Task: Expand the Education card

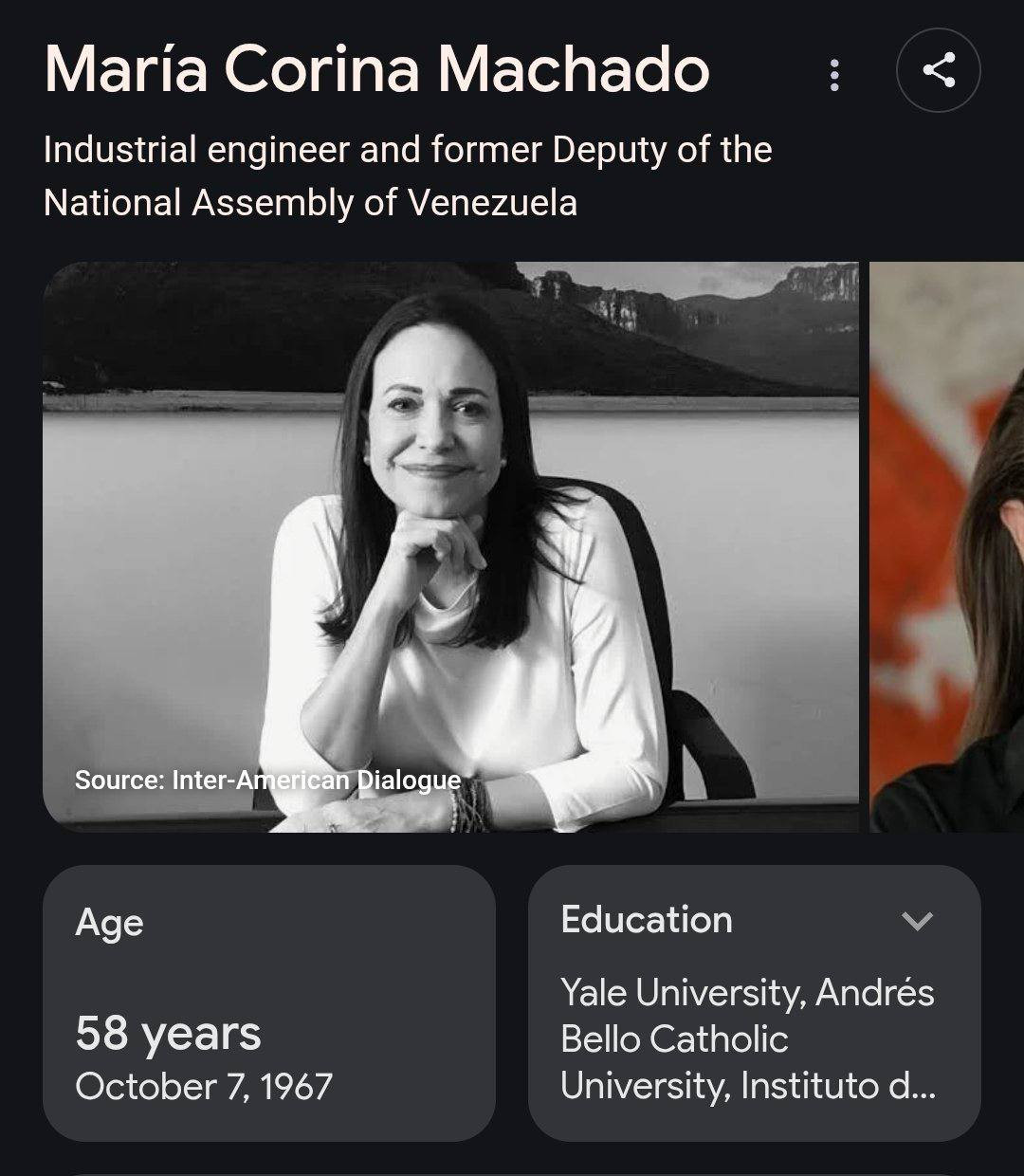Action: [x=917, y=921]
